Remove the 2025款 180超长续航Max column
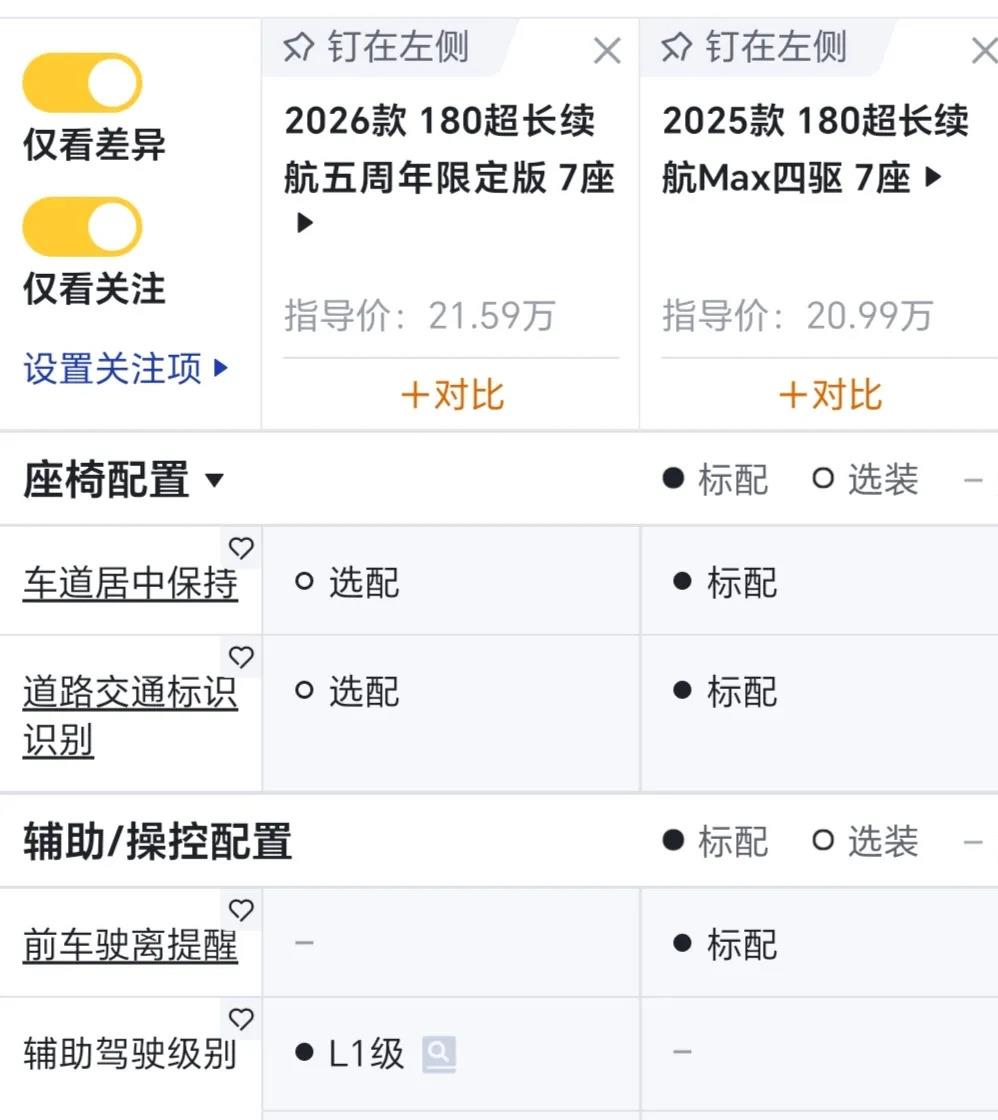 click(983, 50)
